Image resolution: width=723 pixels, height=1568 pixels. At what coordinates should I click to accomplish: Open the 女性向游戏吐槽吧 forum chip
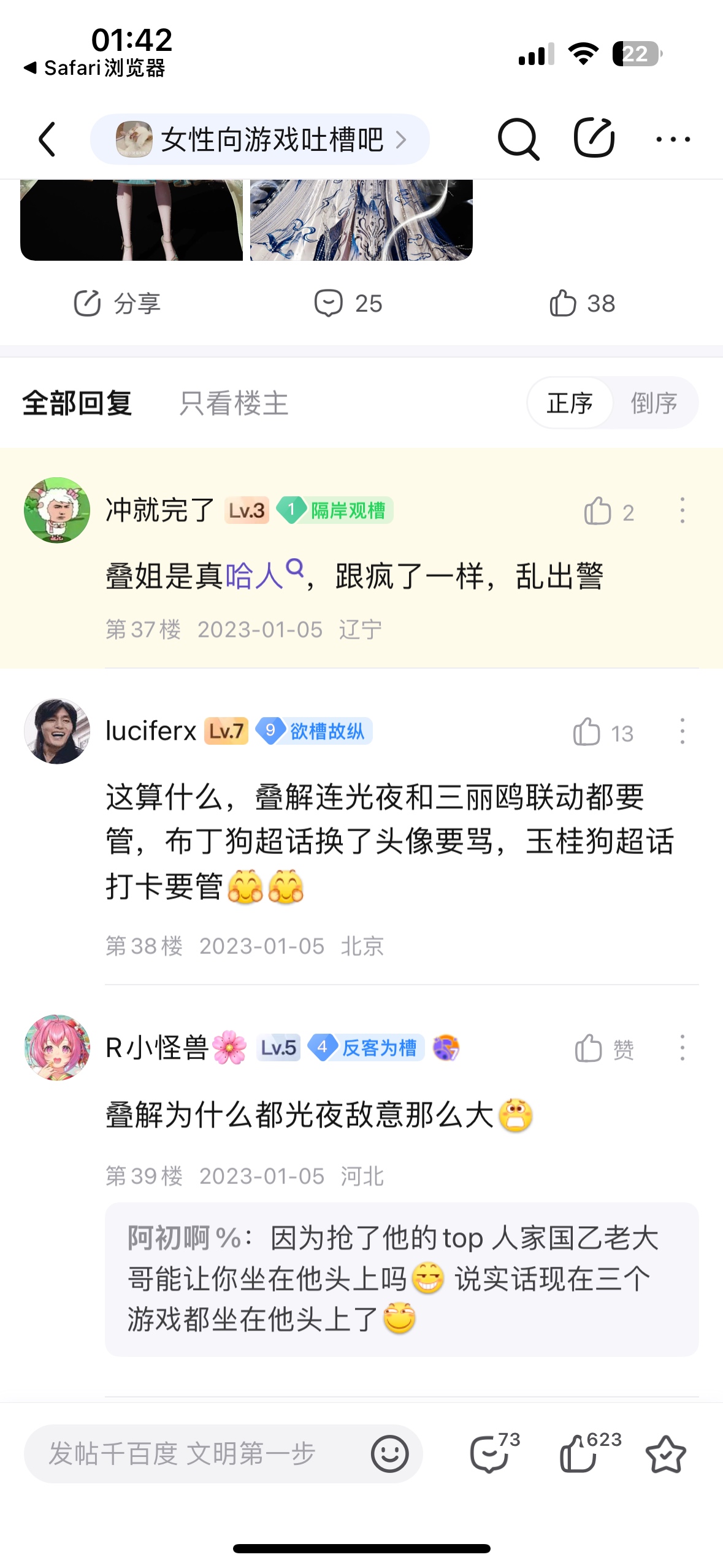(x=260, y=140)
